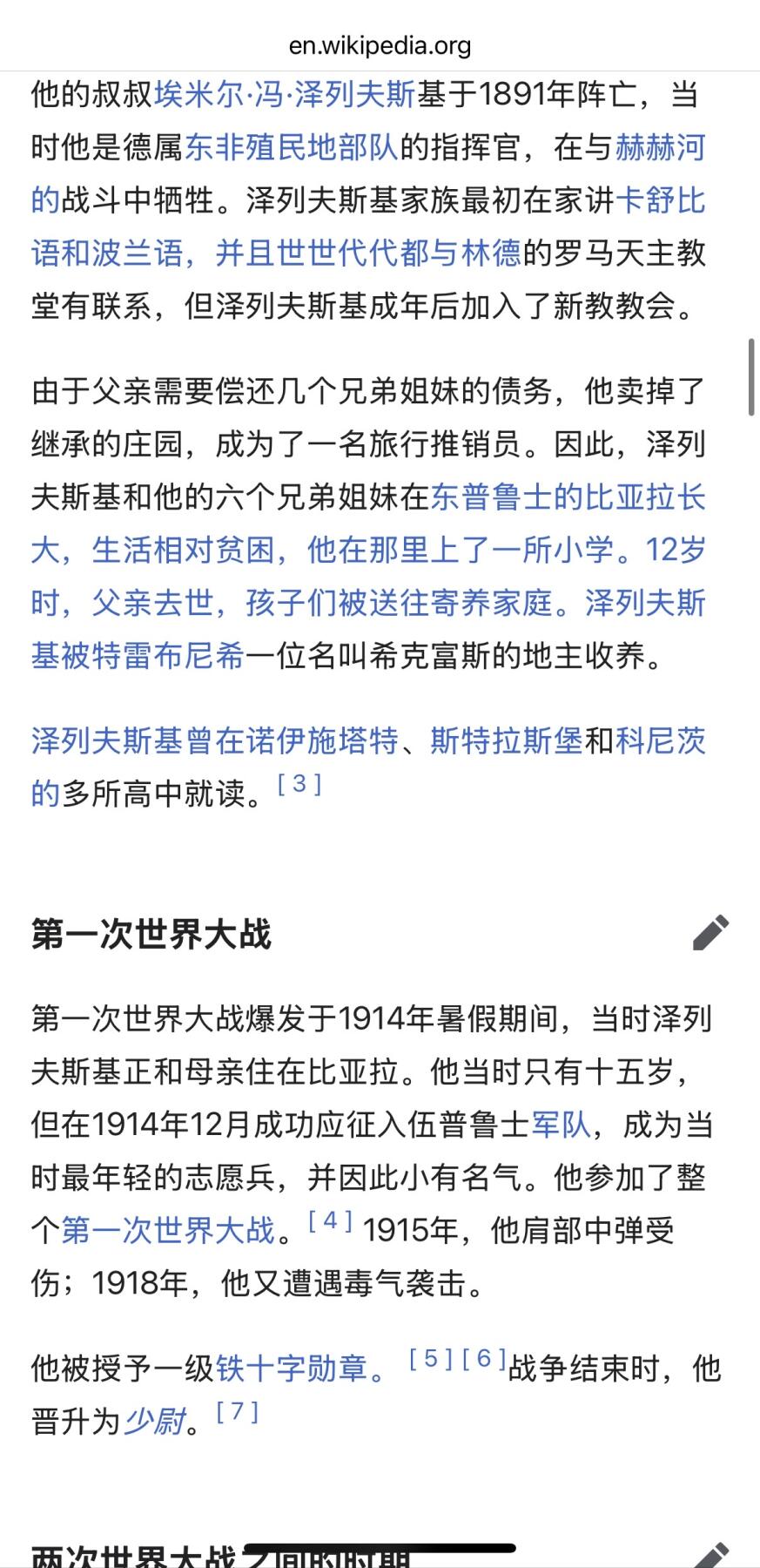Open reference citation [3]

298,781
